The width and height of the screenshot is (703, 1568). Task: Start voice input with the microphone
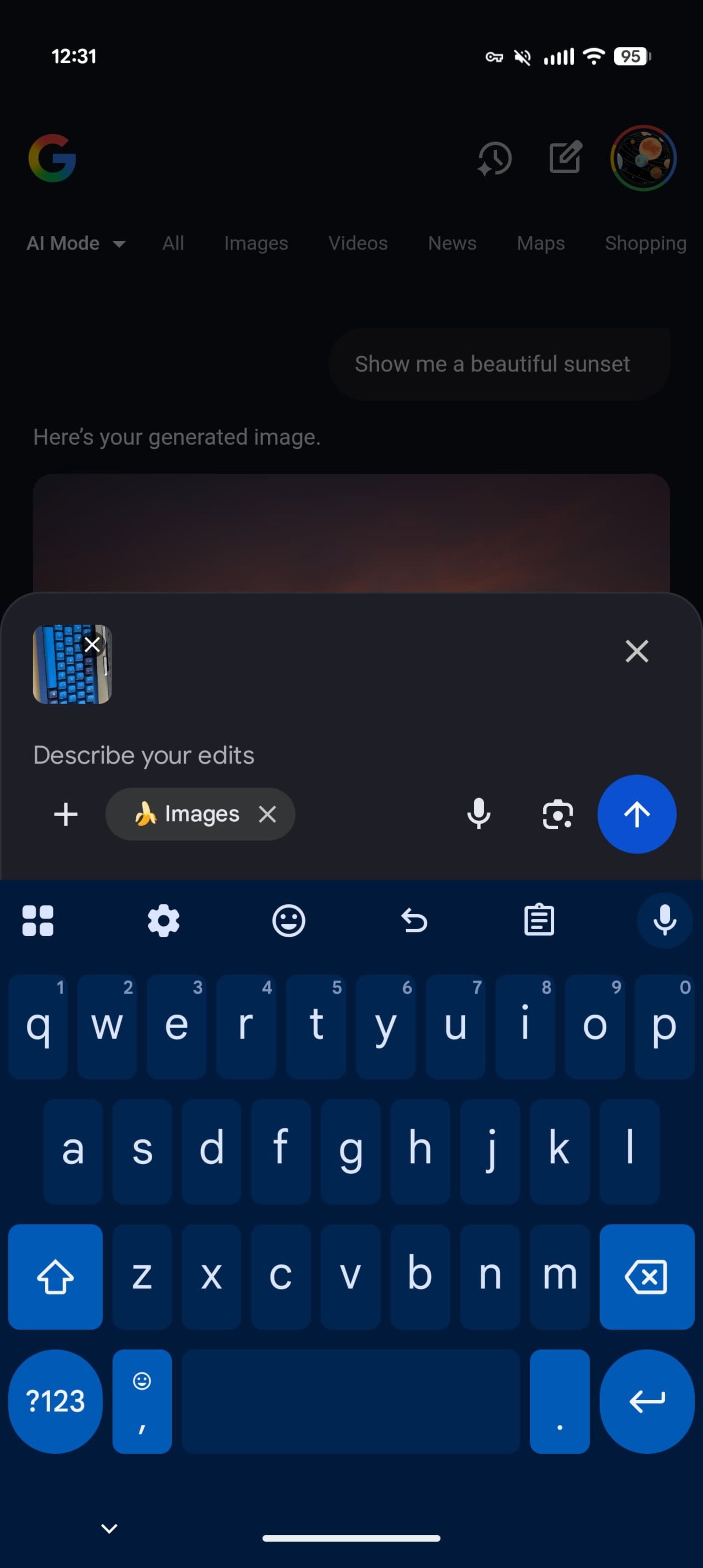point(479,814)
